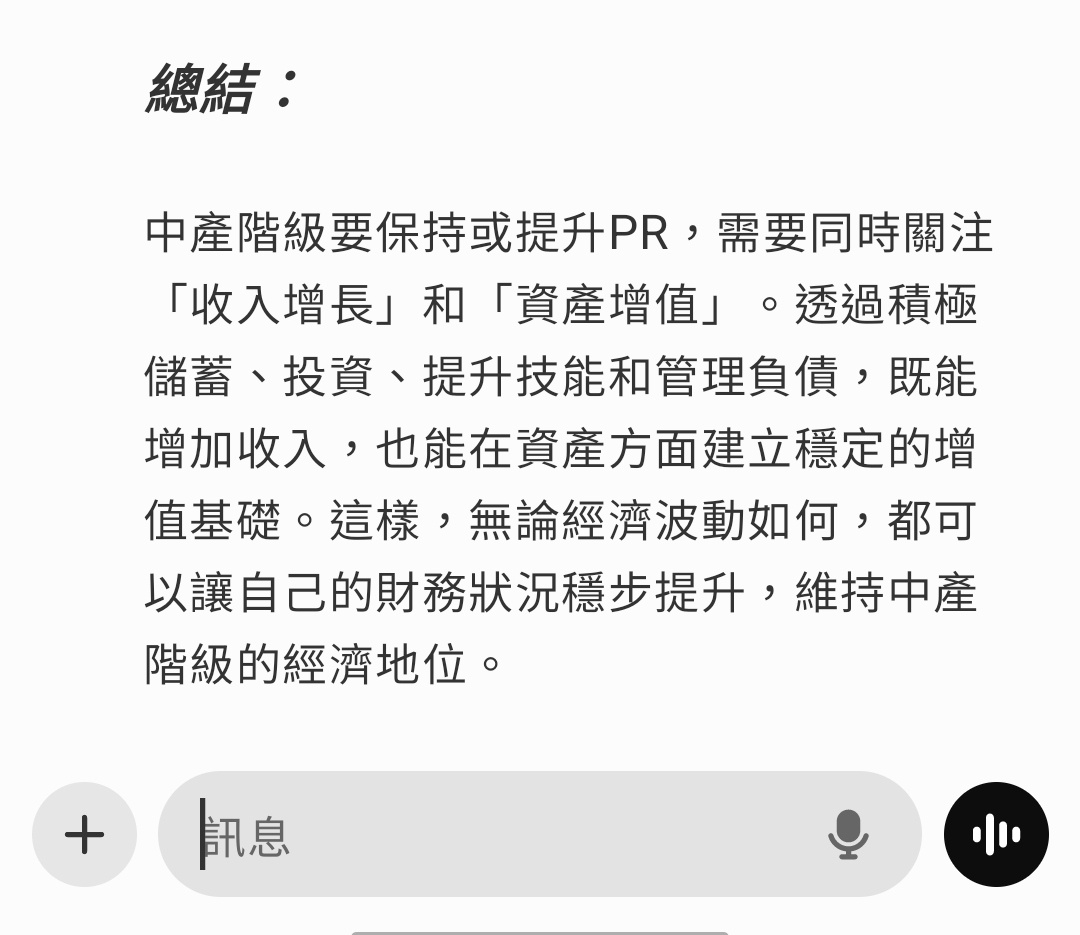The height and width of the screenshot is (935, 1080).
Task: Open voice conversation mode
Action: click(x=996, y=834)
